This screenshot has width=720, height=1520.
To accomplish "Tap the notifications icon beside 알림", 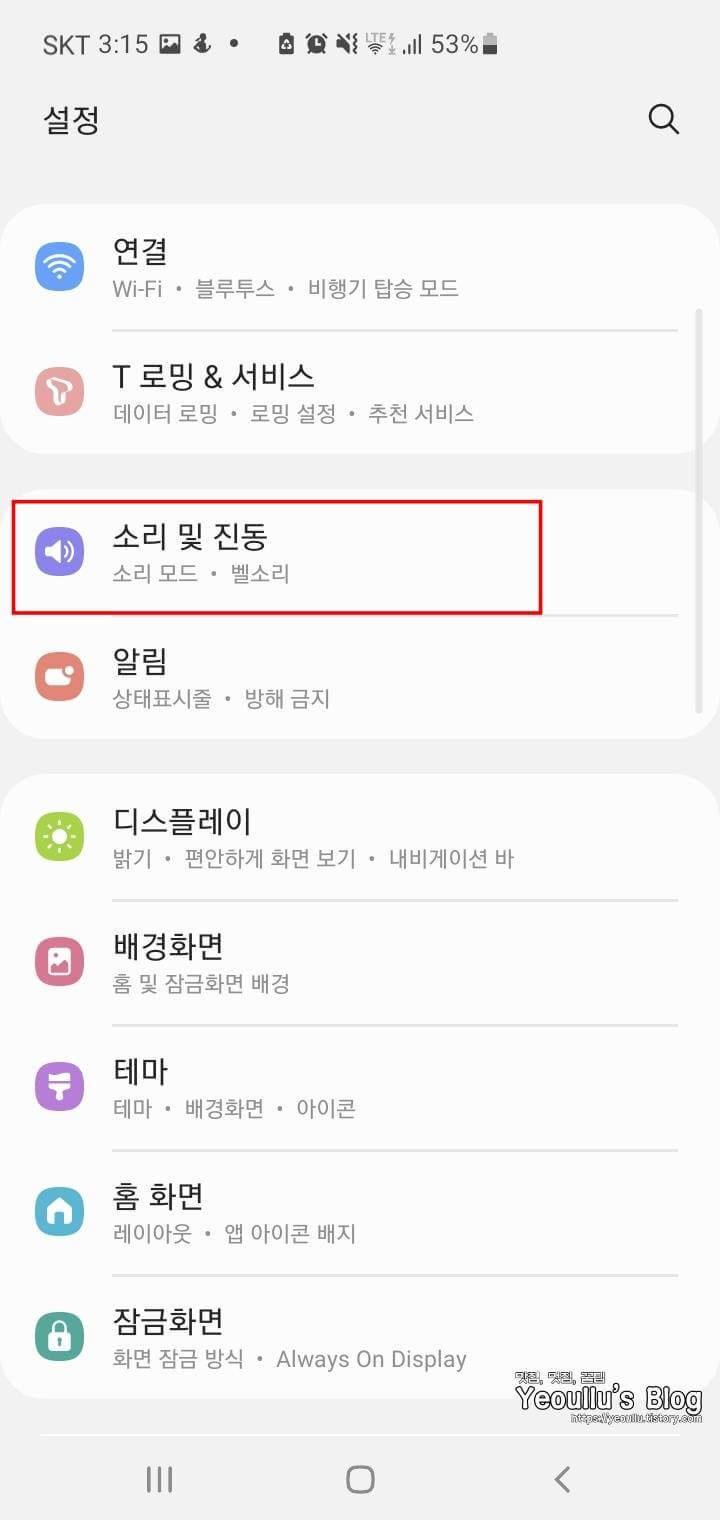I will (59, 677).
